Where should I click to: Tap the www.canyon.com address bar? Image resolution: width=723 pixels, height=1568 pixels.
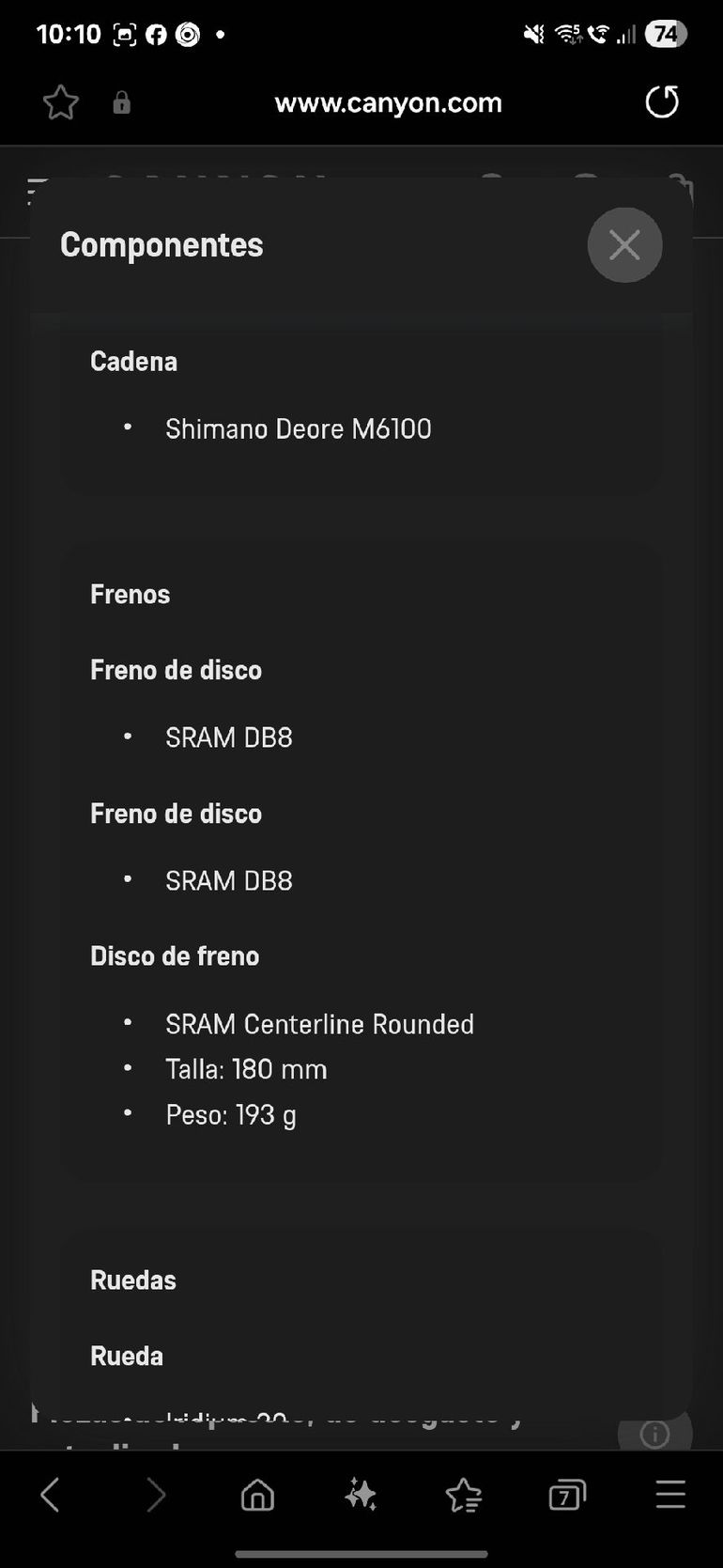click(x=388, y=103)
